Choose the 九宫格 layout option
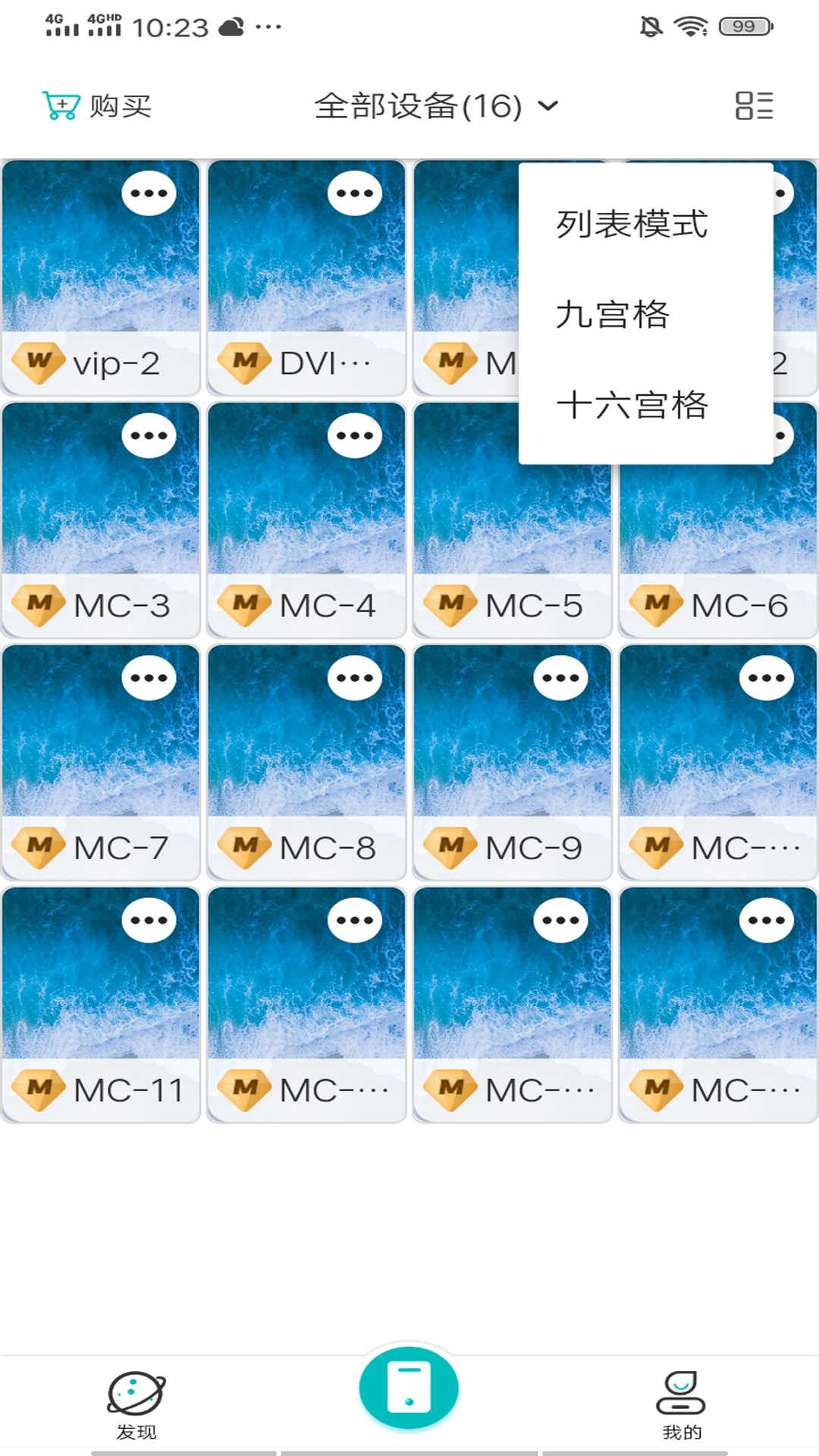This screenshot has height=1456, width=819. tap(613, 315)
